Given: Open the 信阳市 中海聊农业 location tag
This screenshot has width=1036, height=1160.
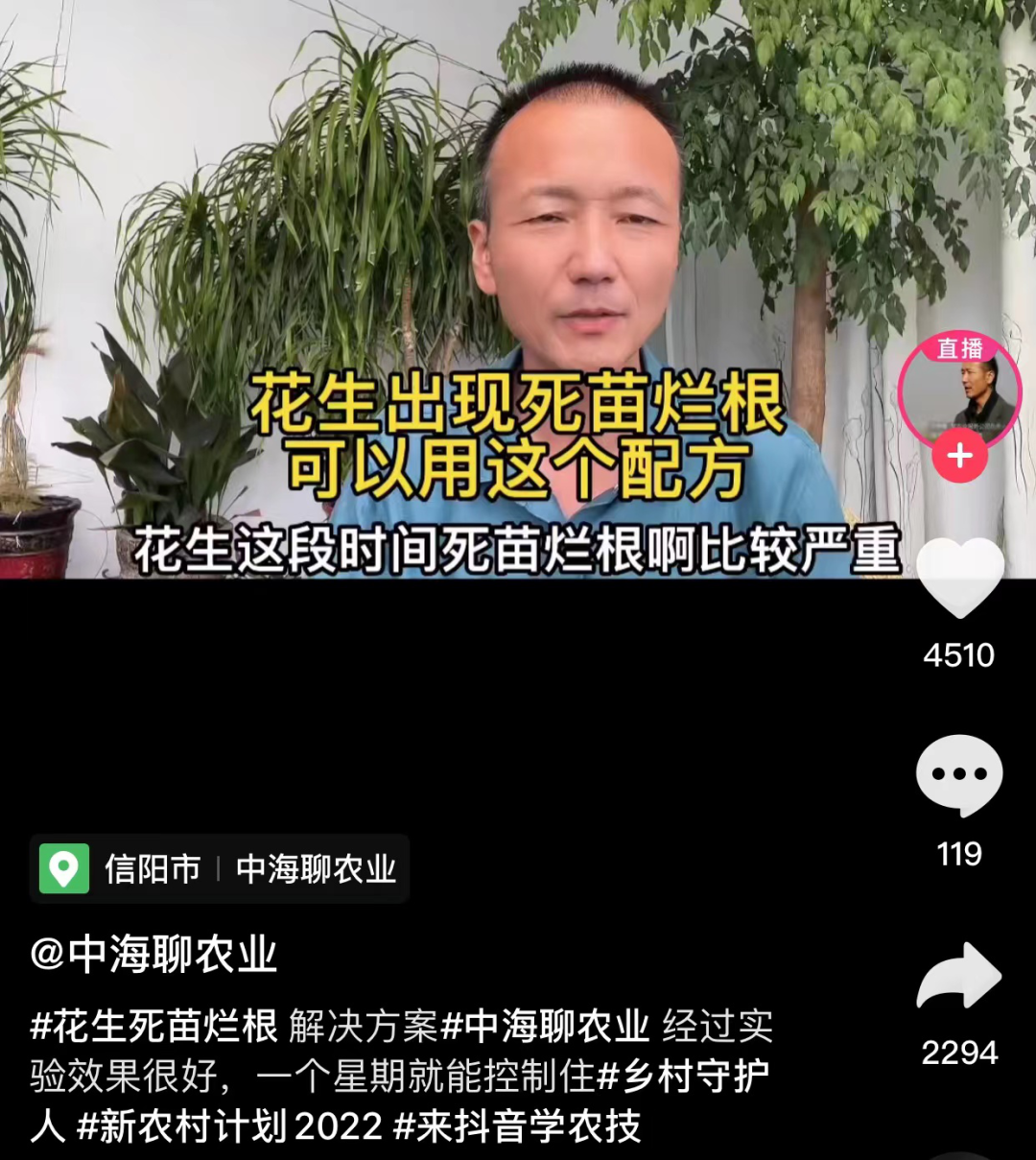Looking at the screenshot, I should 220,869.
